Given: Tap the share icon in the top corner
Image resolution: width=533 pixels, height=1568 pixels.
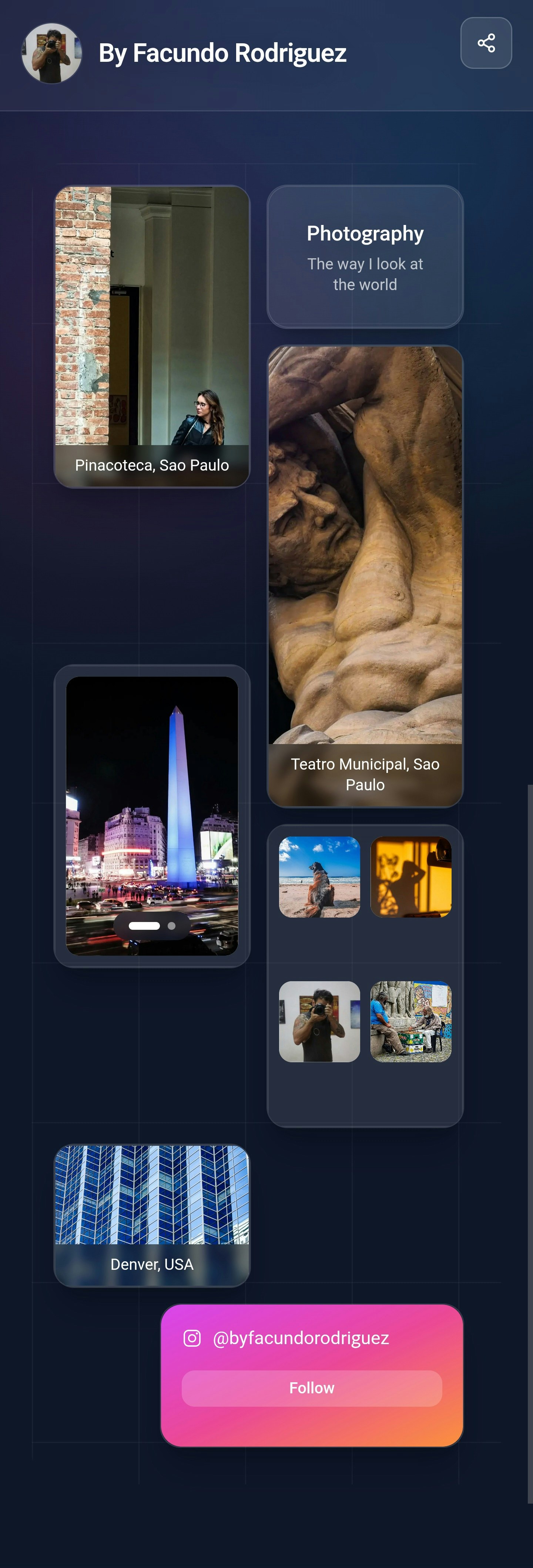Looking at the screenshot, I should click(486, 43).
